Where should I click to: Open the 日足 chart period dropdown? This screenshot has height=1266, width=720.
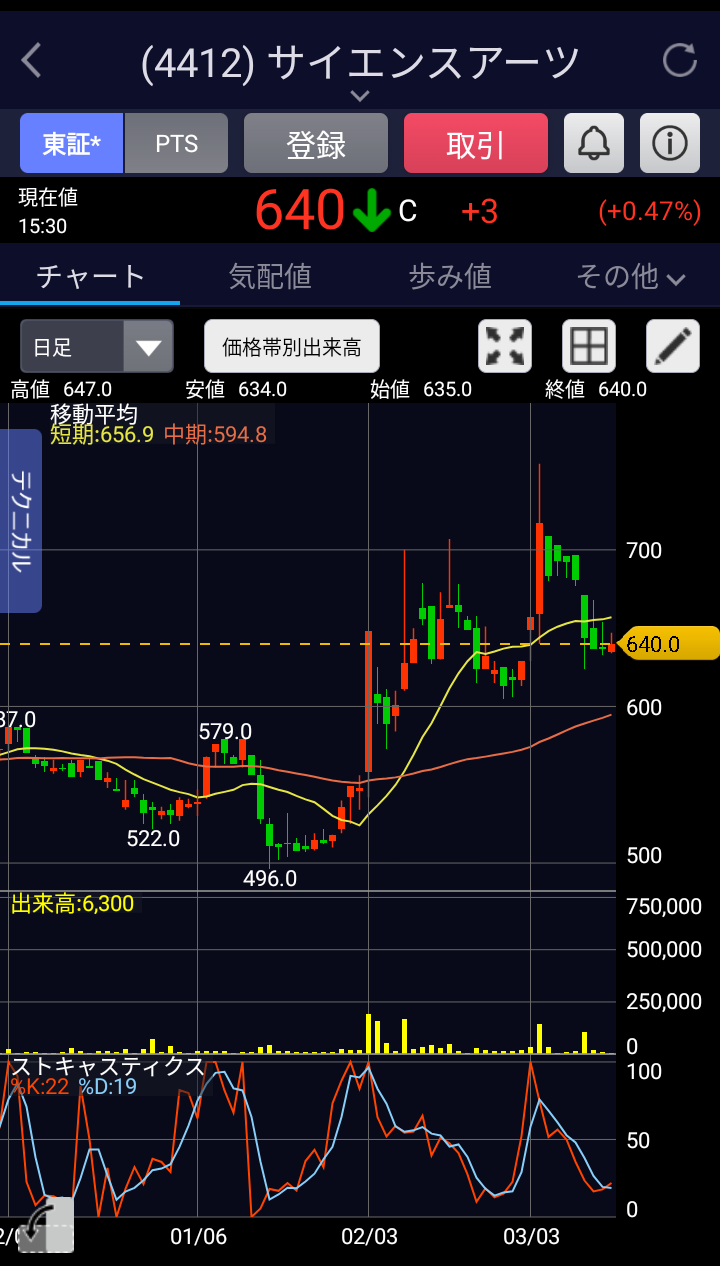[97, 347]
